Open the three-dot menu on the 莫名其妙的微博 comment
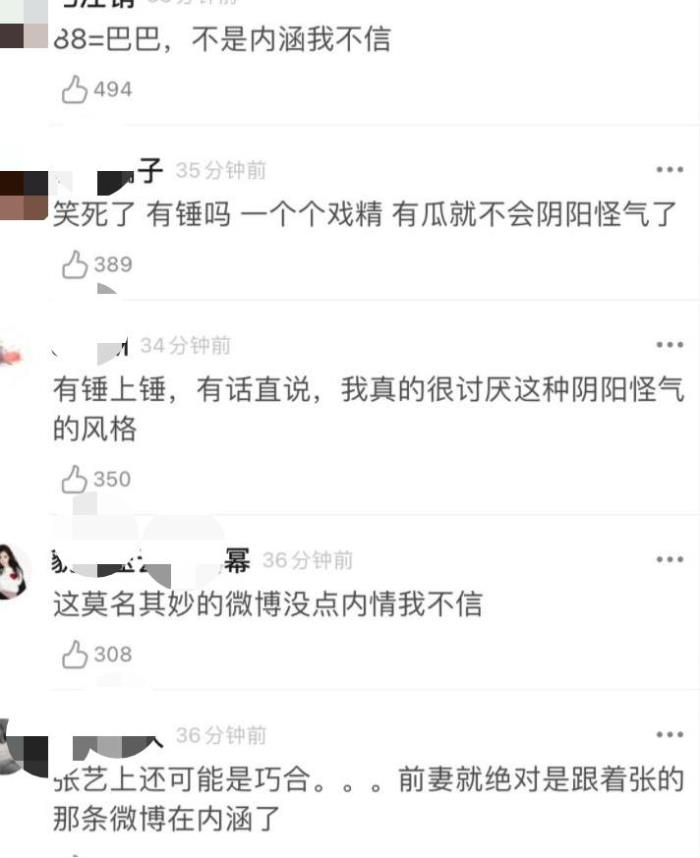This screenshot has width=700, height=858. tap(669, 560)
